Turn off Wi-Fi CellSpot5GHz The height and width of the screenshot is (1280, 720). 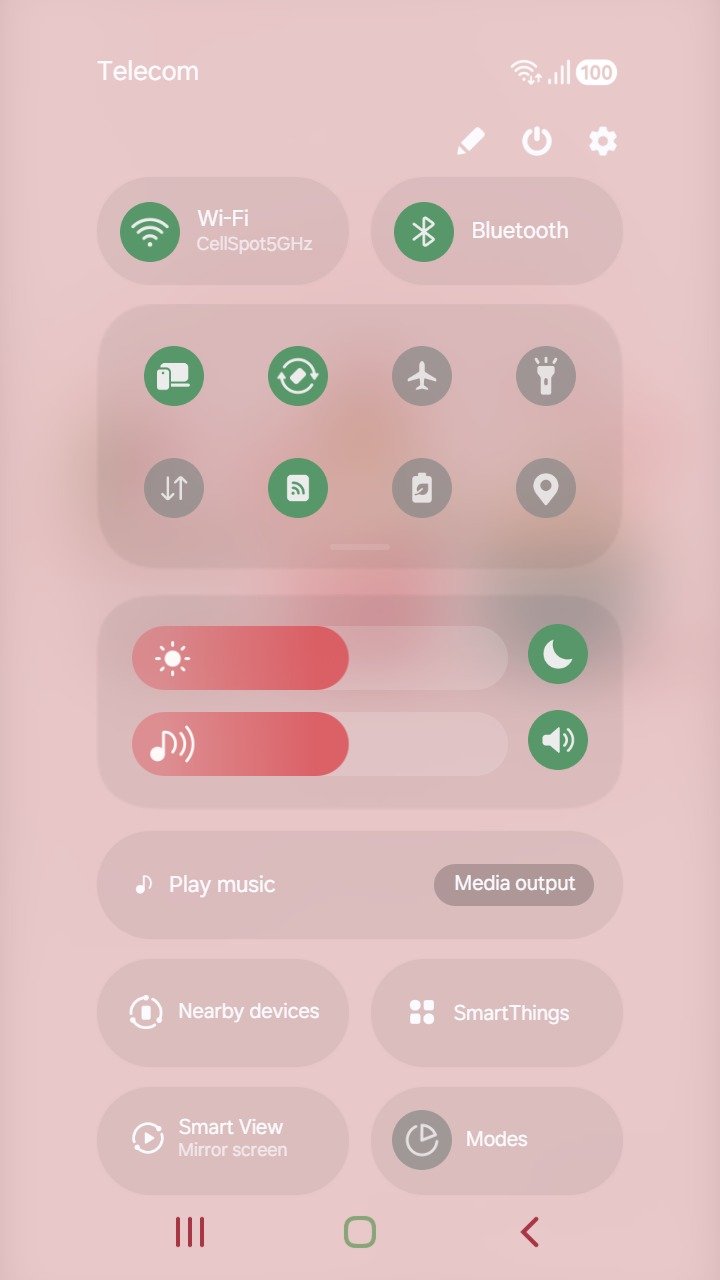pos(150,231)
